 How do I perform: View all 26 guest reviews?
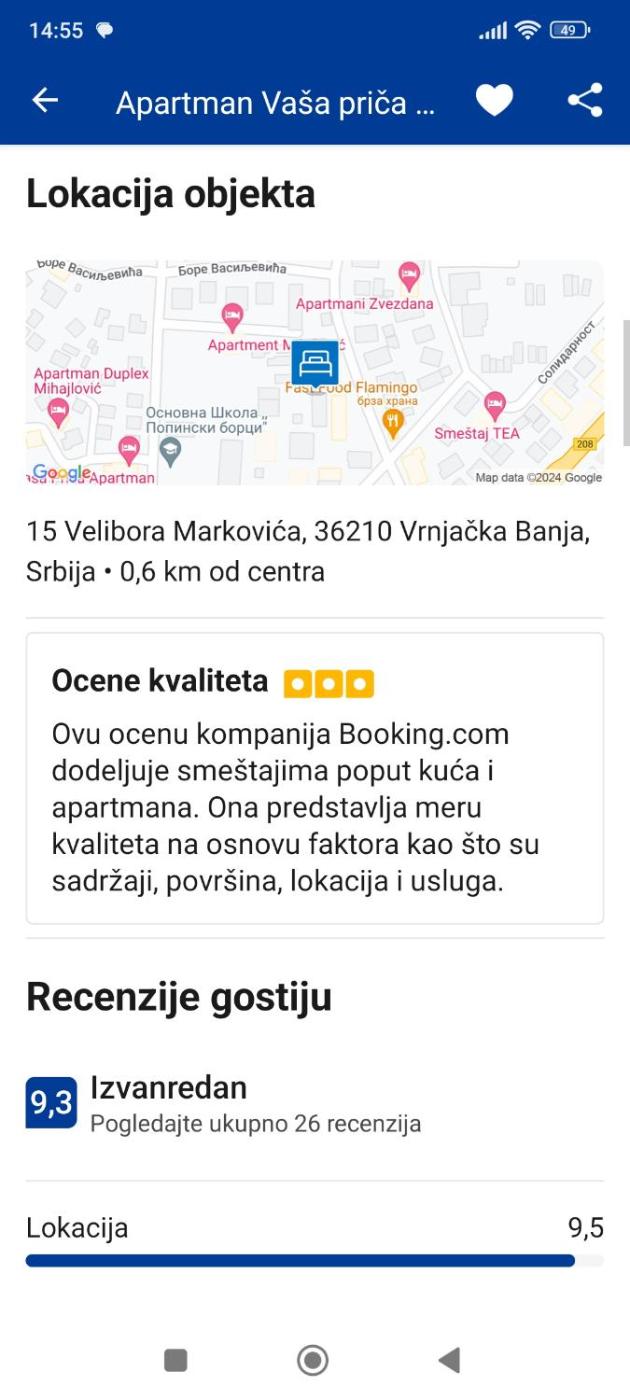pyautogui.click(x=255, y=1123)
